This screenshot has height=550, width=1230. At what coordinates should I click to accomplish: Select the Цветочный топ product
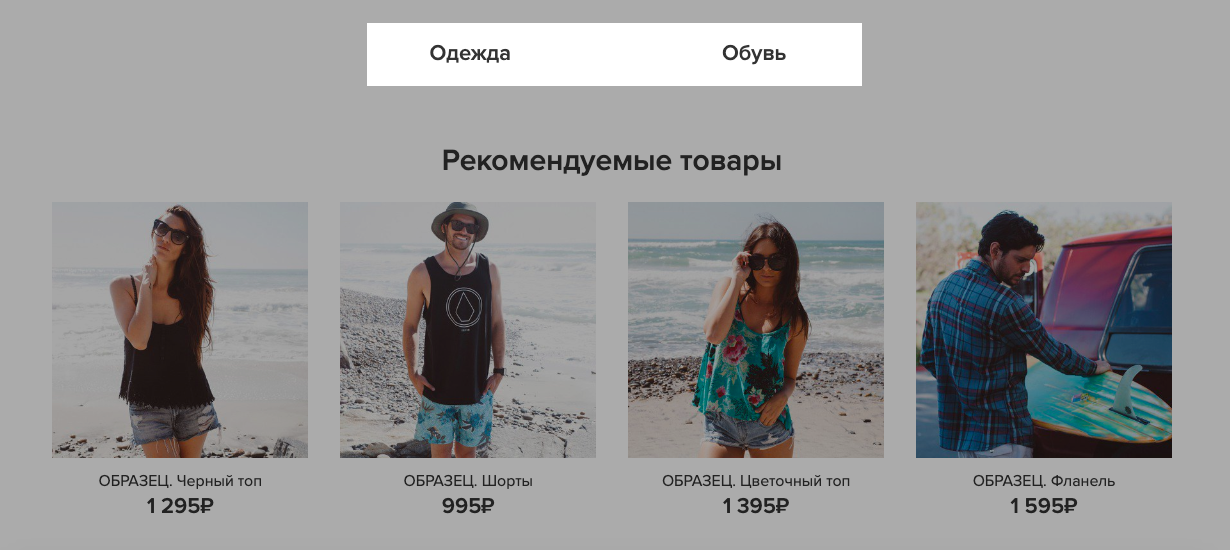(x=756, y=330)
